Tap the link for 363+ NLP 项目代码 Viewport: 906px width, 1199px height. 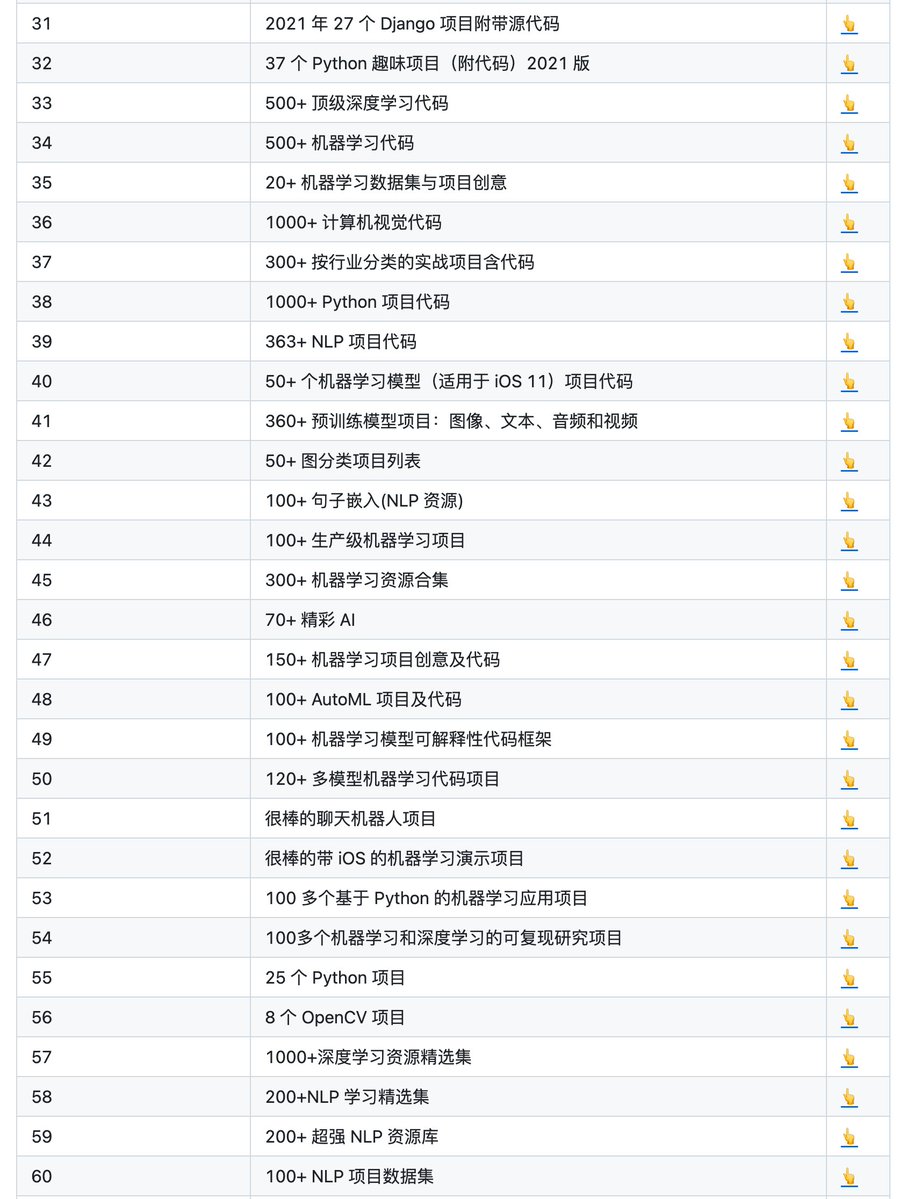849,343
